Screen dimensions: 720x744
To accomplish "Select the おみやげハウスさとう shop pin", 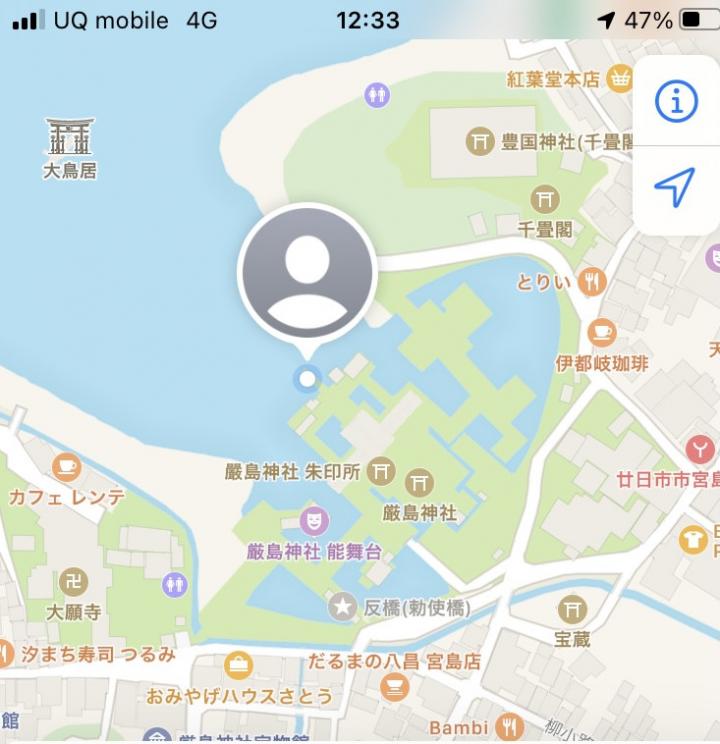I will pos(238,665).
